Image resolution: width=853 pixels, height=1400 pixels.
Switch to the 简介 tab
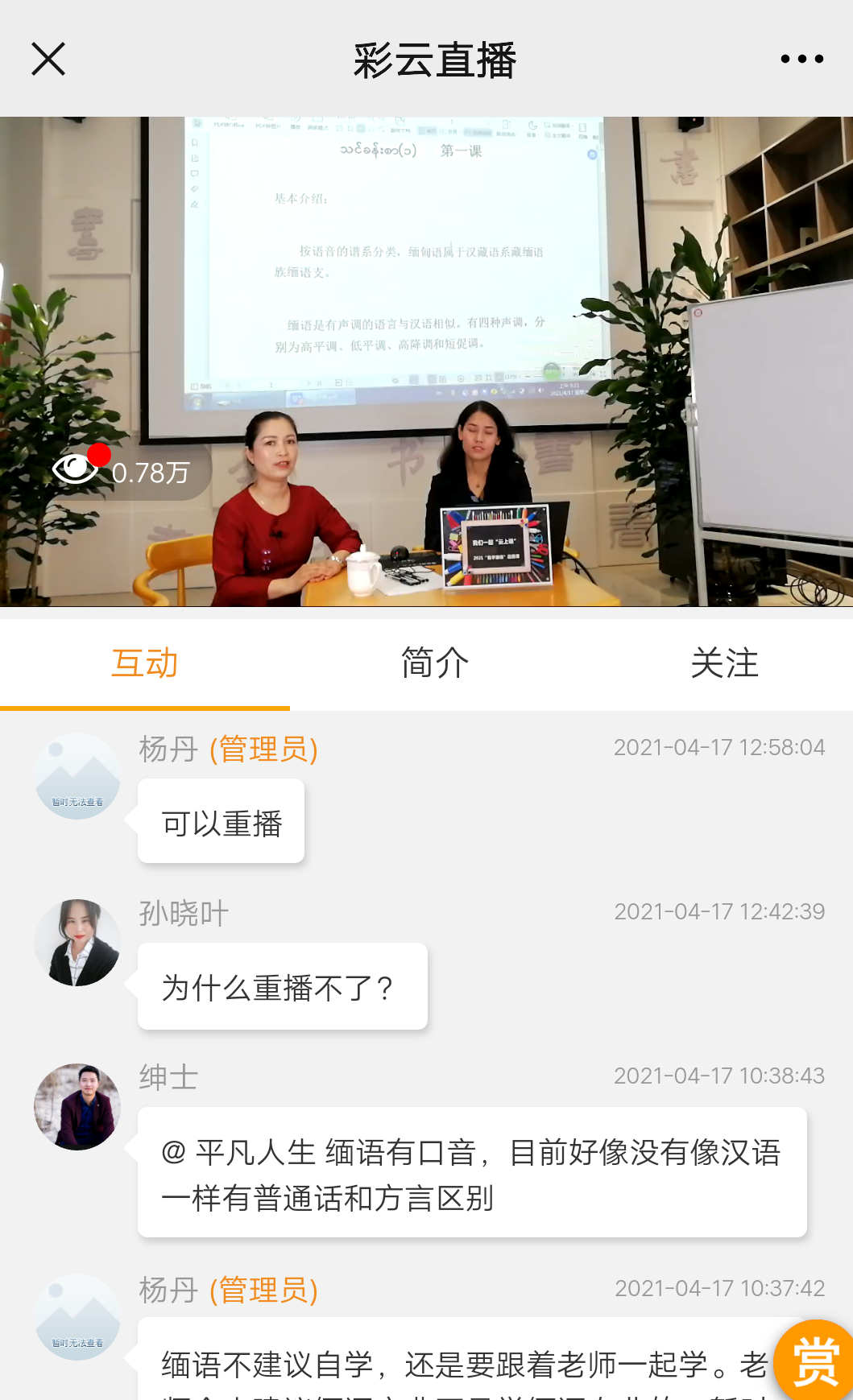point(433,662)
